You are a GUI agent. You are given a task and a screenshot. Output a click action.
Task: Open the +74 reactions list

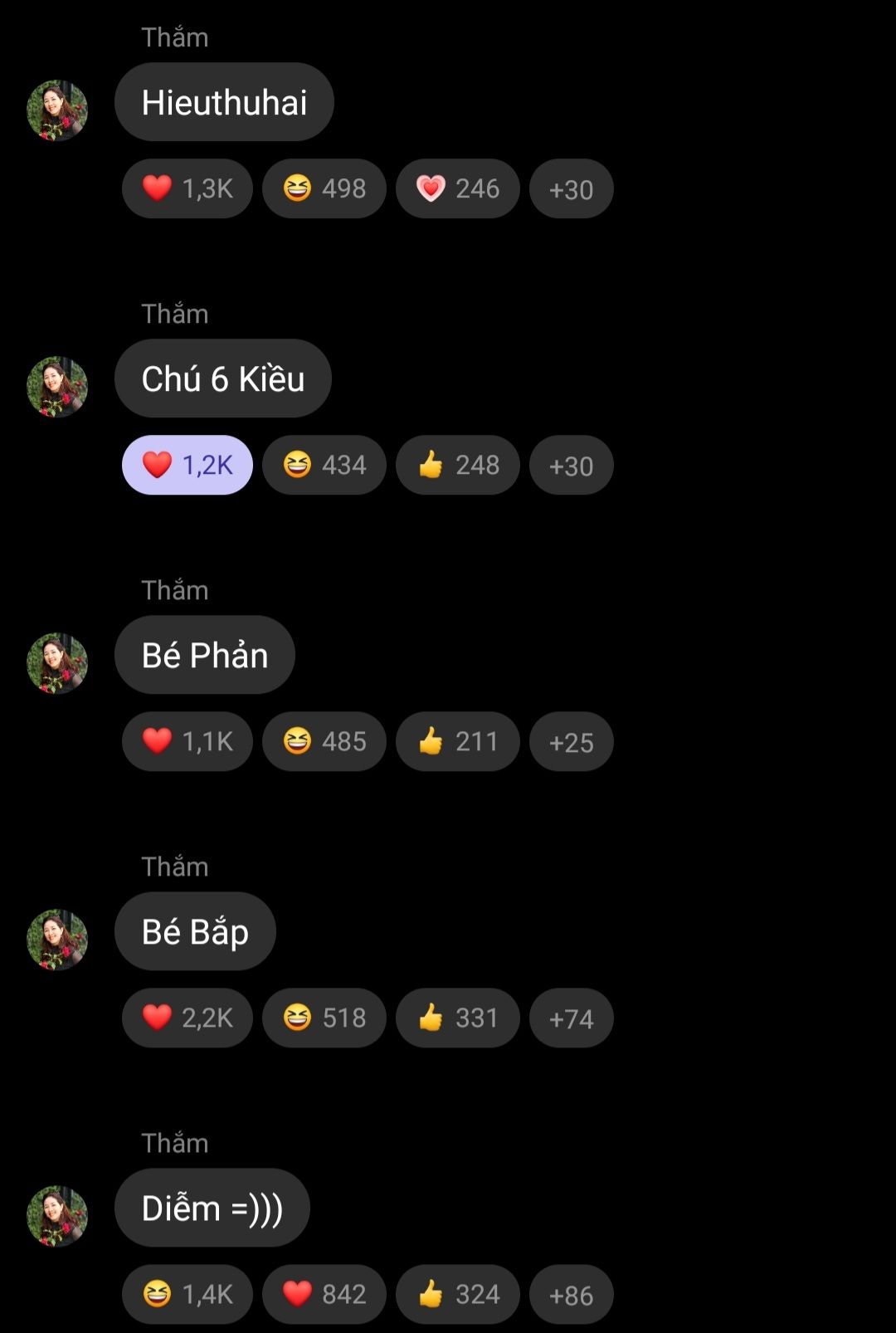tap(571, 1018)
